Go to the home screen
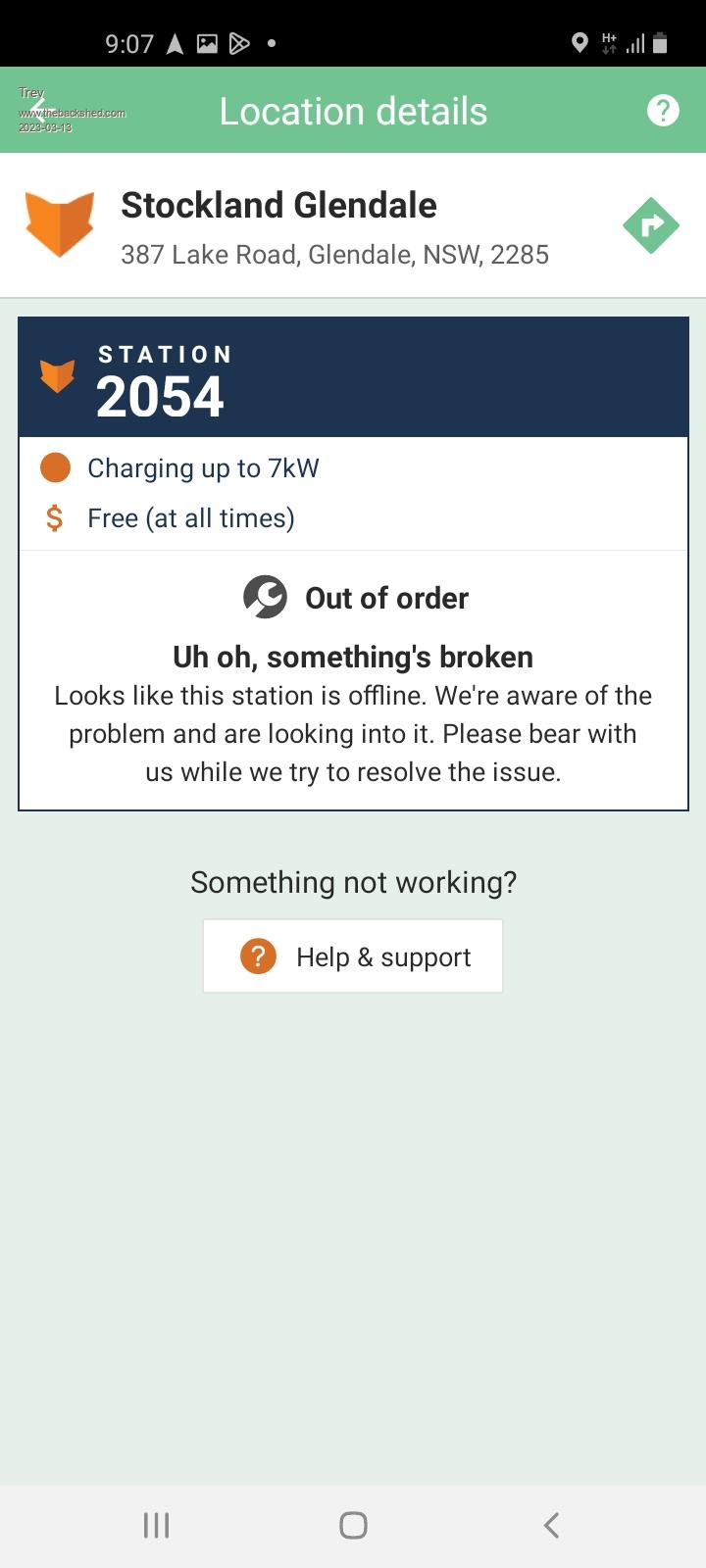Viewport: 706px width, 1568px height. pyautogui.click(x=353, y=1525)
